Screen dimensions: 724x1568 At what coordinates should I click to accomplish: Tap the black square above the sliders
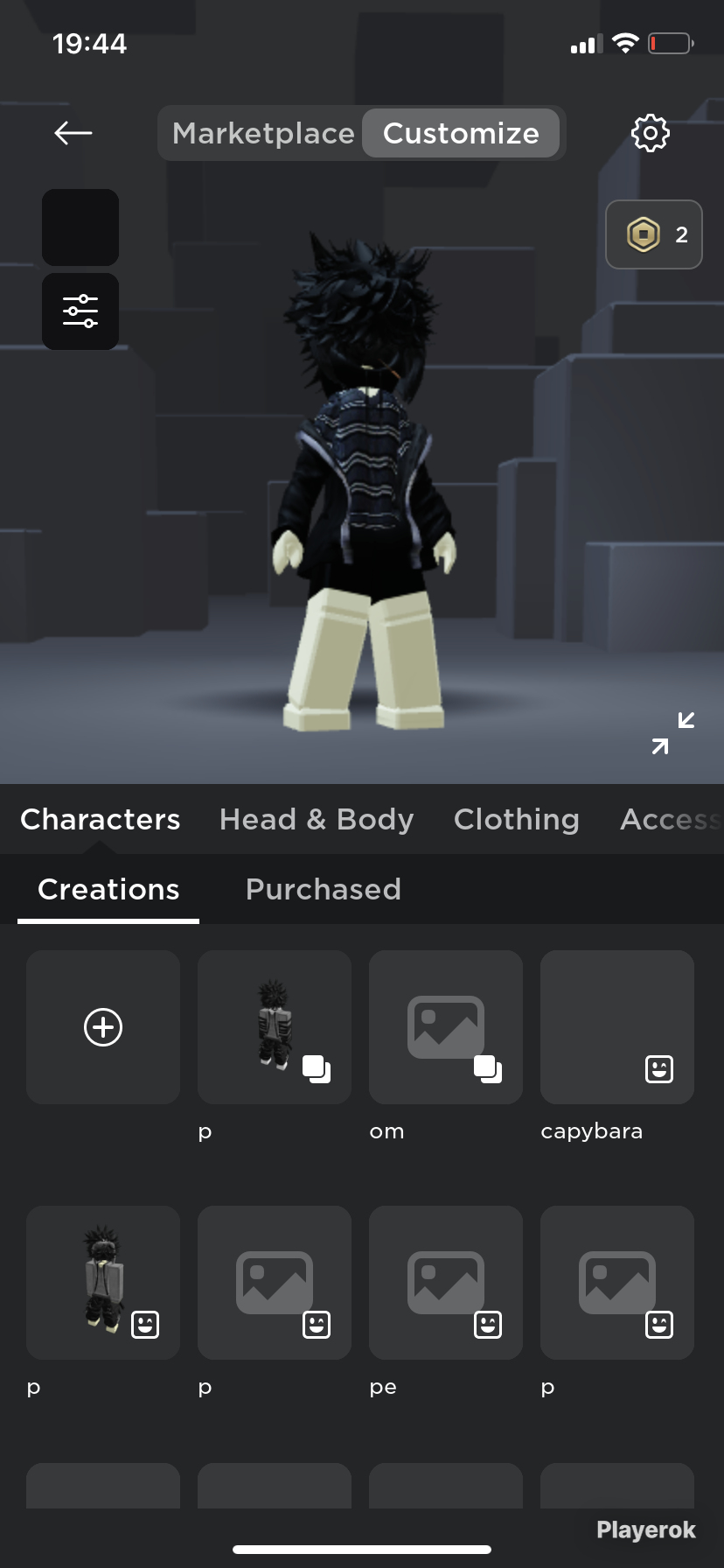tap(80, 227)
